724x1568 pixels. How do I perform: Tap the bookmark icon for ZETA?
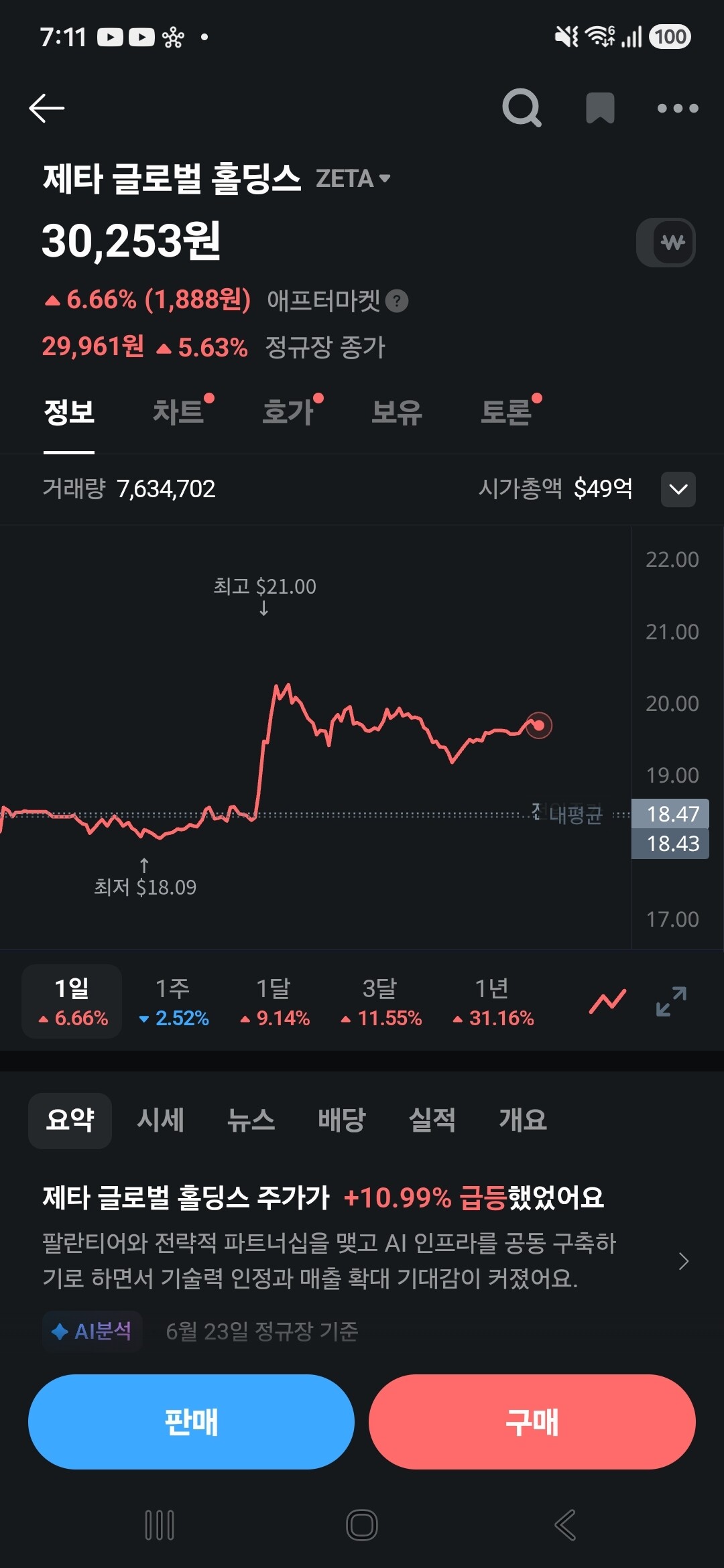(x=600, y=108)
